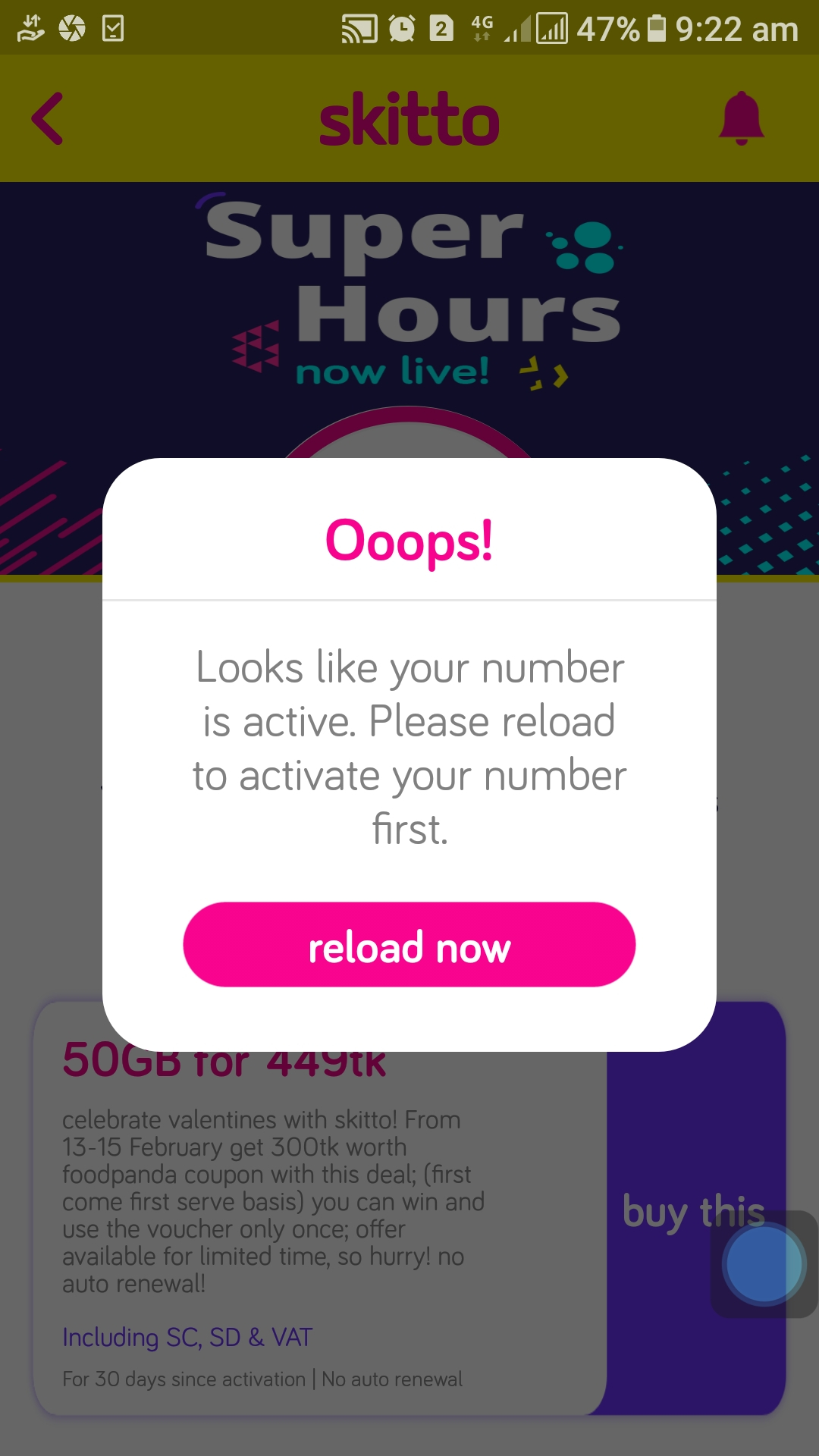Go back using the arrow icon

click(x=47, y=119)
